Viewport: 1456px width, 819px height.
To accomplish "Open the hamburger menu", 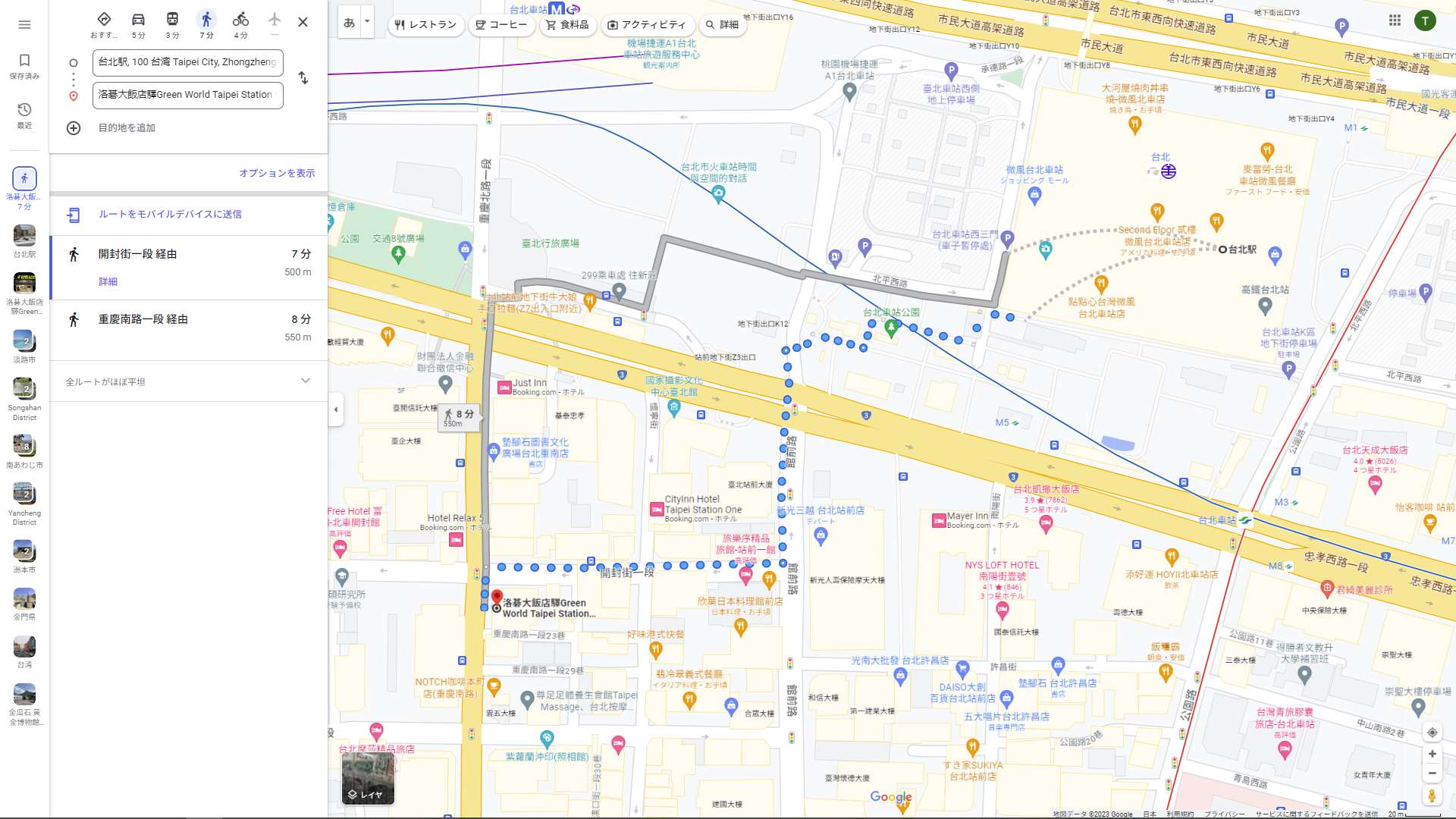I will [24, 24].
